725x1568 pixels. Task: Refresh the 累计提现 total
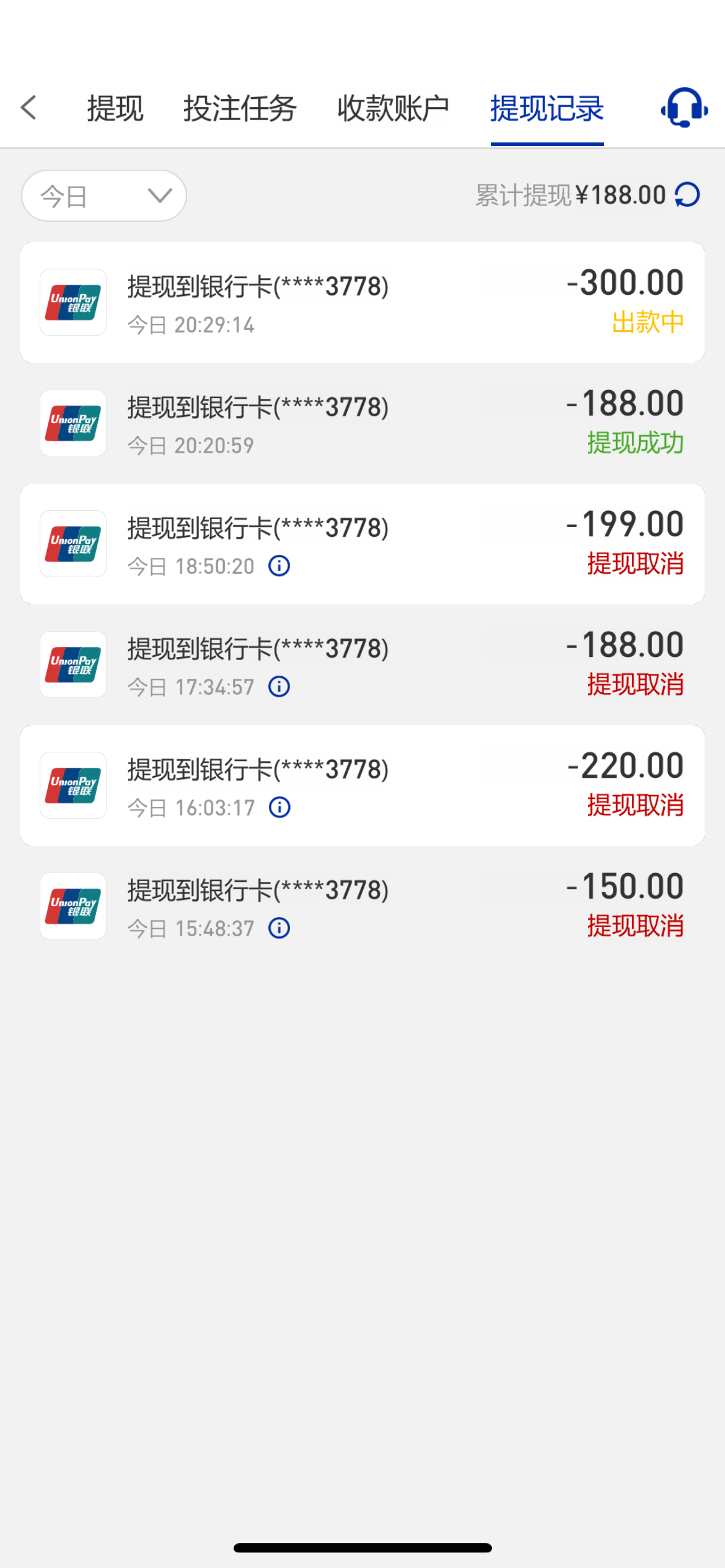(688, 195)
